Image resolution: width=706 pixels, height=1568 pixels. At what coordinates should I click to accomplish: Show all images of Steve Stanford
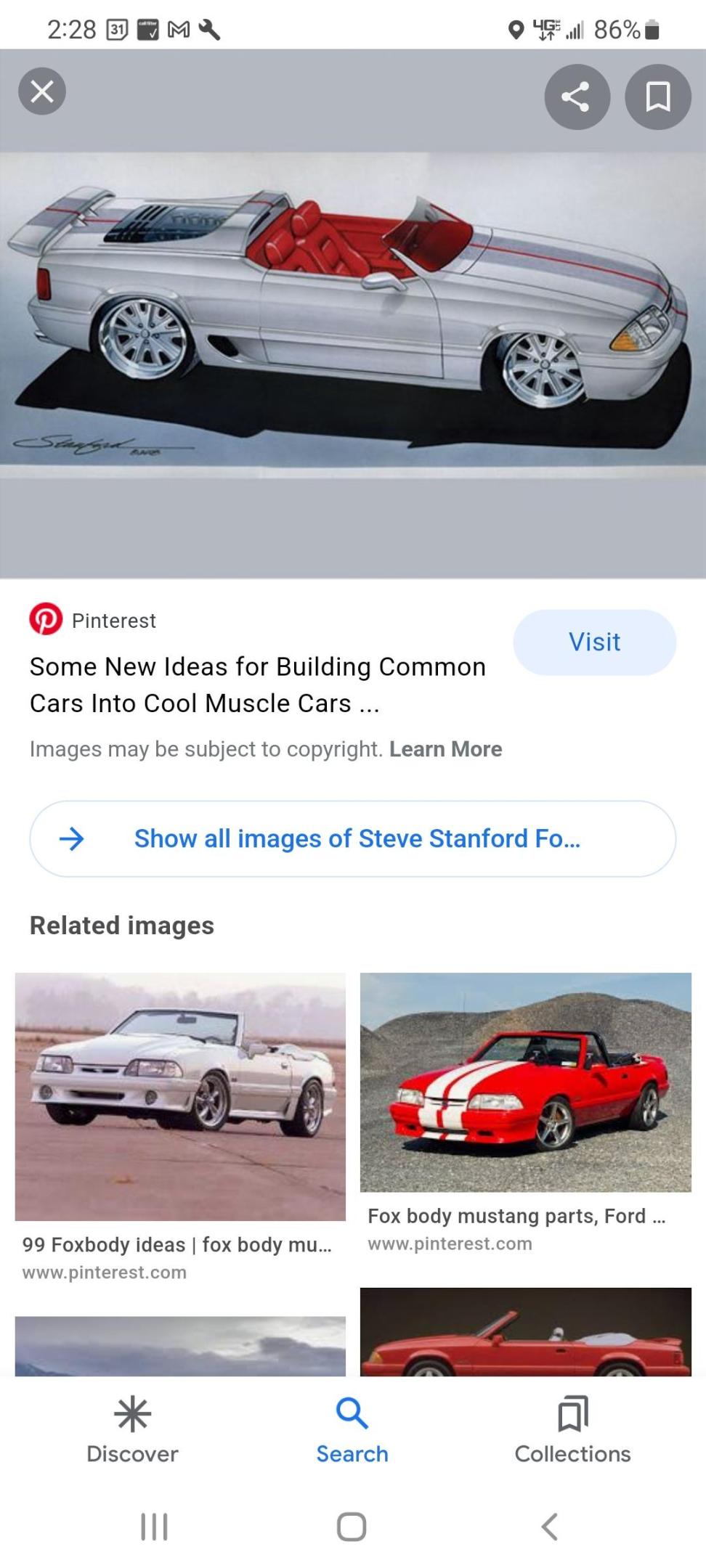(x=353, y=838)
